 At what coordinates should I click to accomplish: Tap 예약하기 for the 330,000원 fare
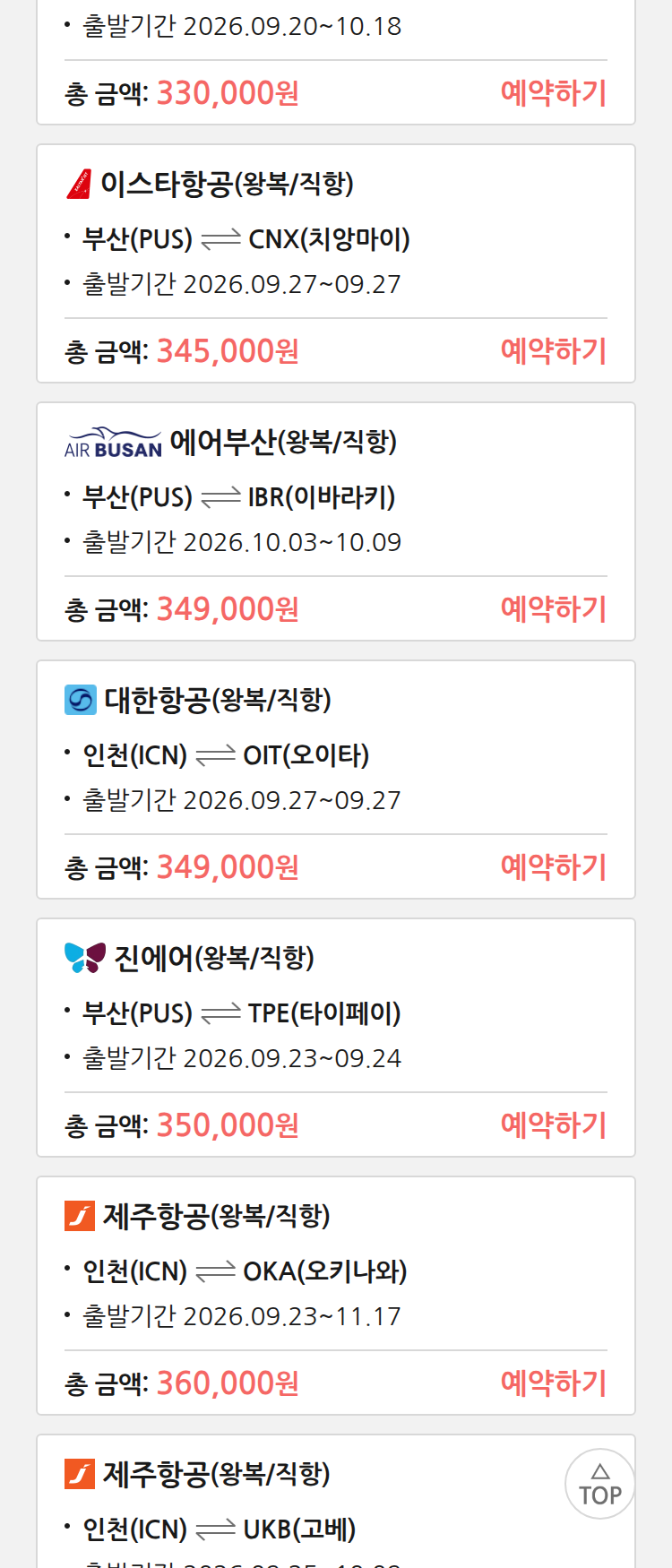[554, 93]
